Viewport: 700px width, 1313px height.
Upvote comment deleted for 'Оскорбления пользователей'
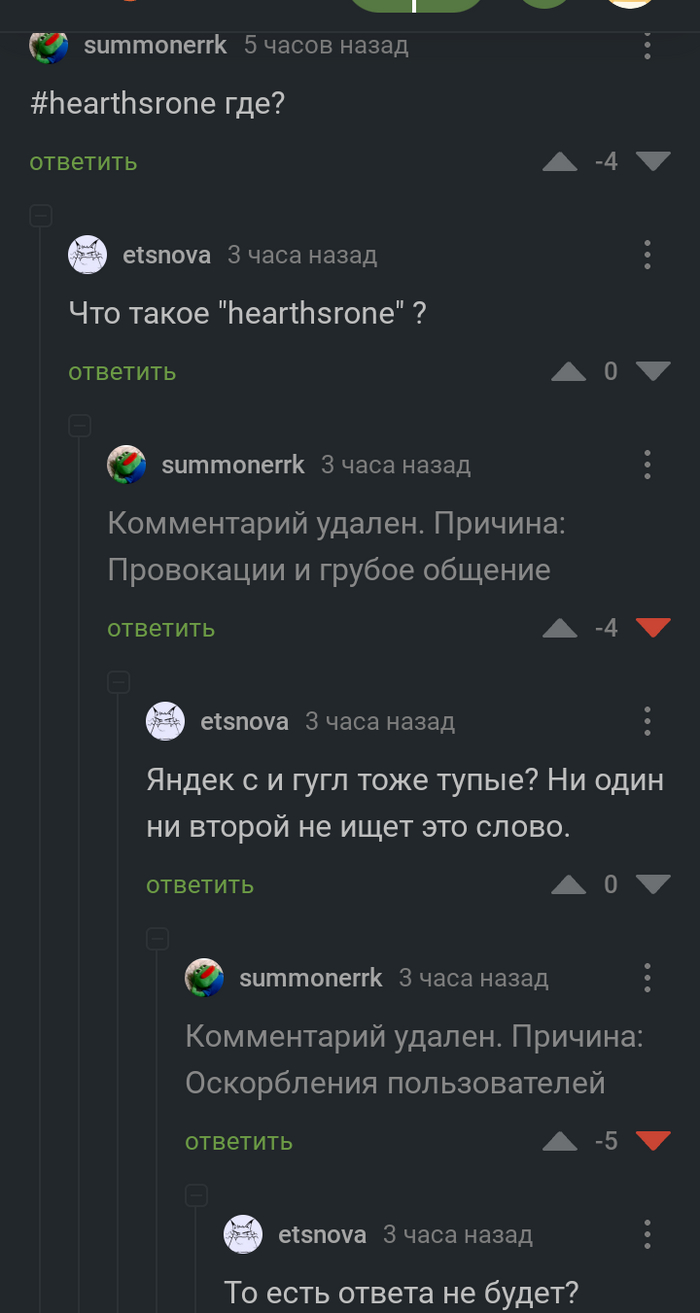point(560,1141)
